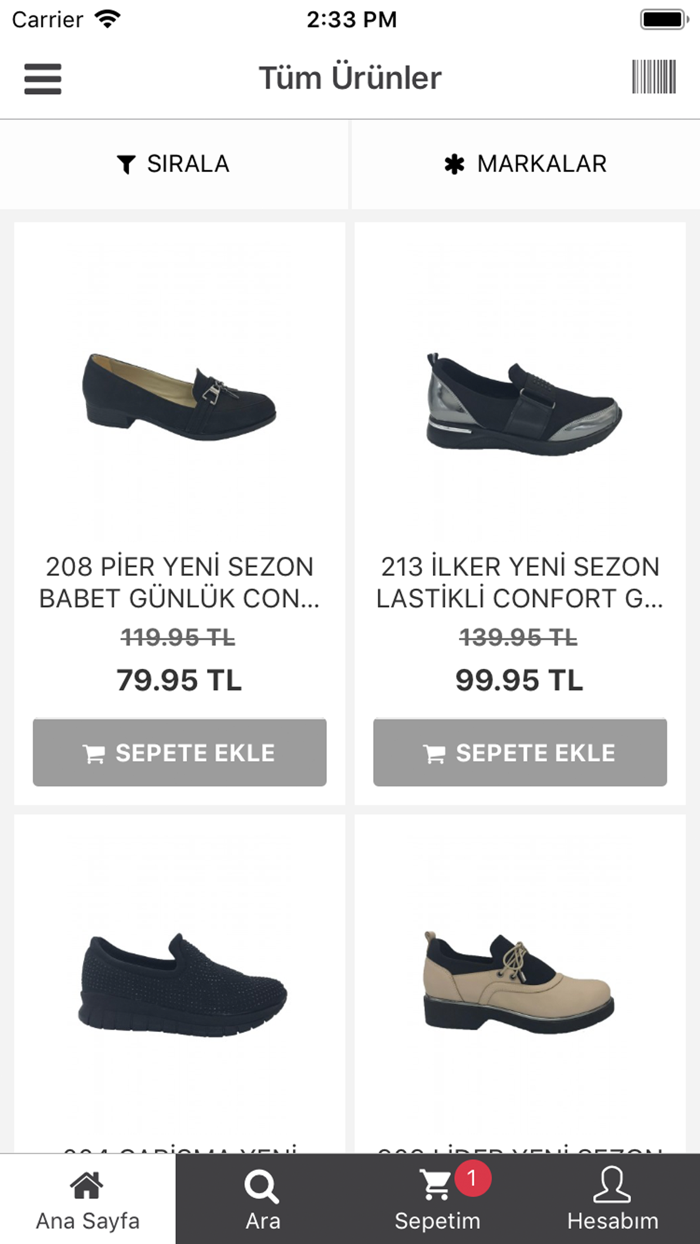View the black slip-on shoe with studs
The height and width of the screenshot is (1244, 700).
tap(180, 980)
